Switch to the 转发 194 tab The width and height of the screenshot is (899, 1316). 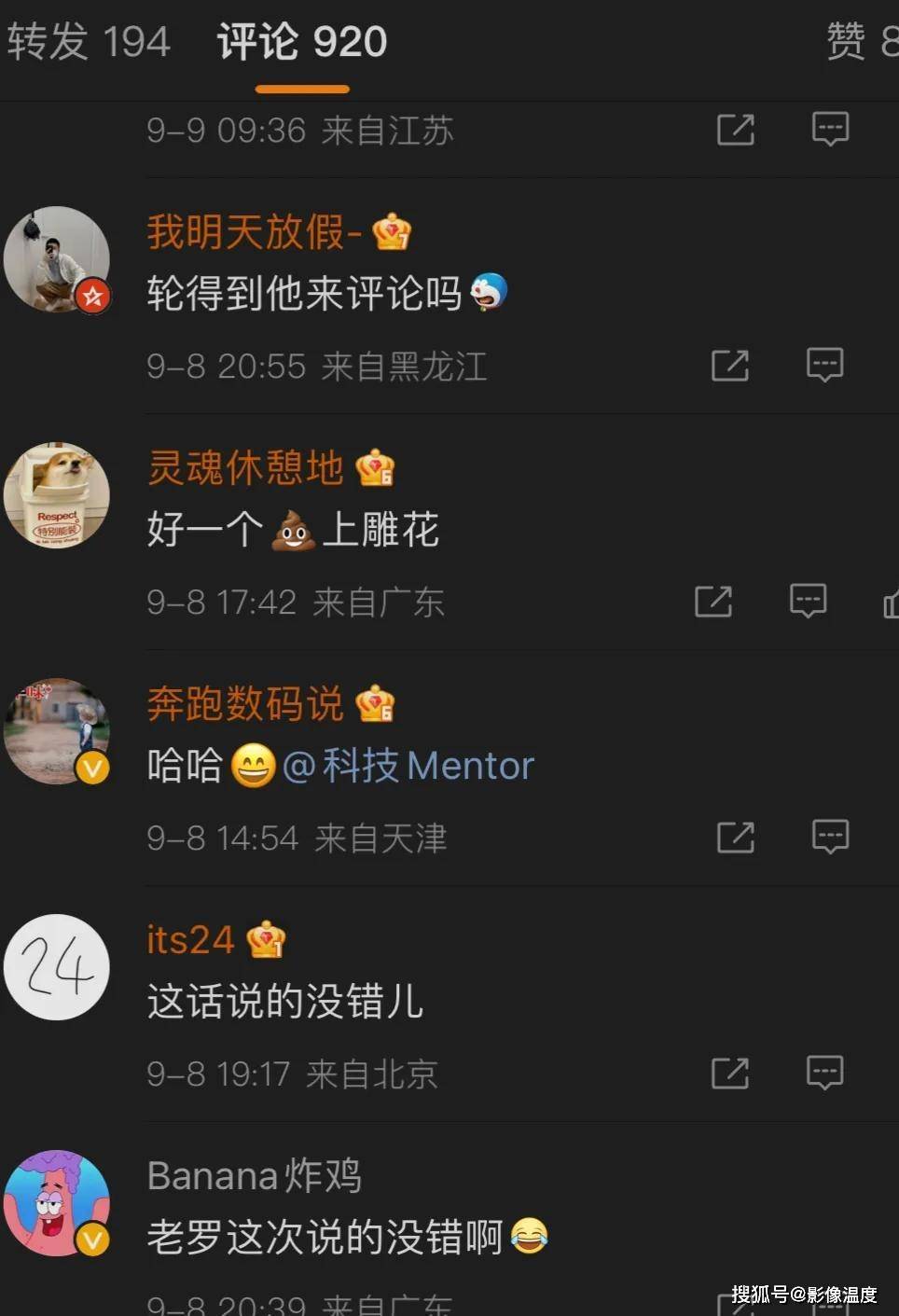pos(89,42)
